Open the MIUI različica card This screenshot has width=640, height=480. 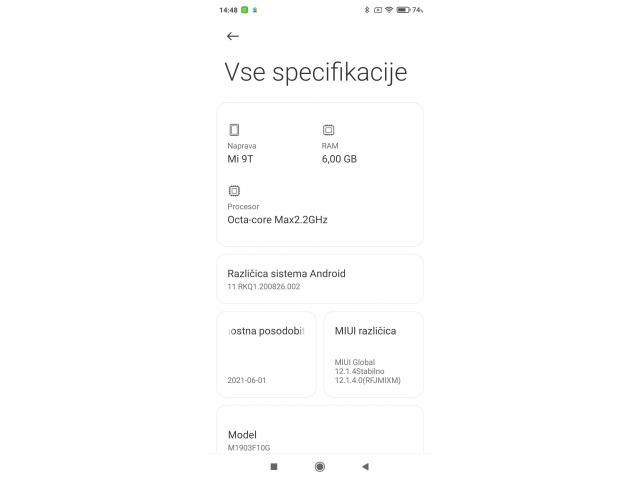tap(373, 354)
